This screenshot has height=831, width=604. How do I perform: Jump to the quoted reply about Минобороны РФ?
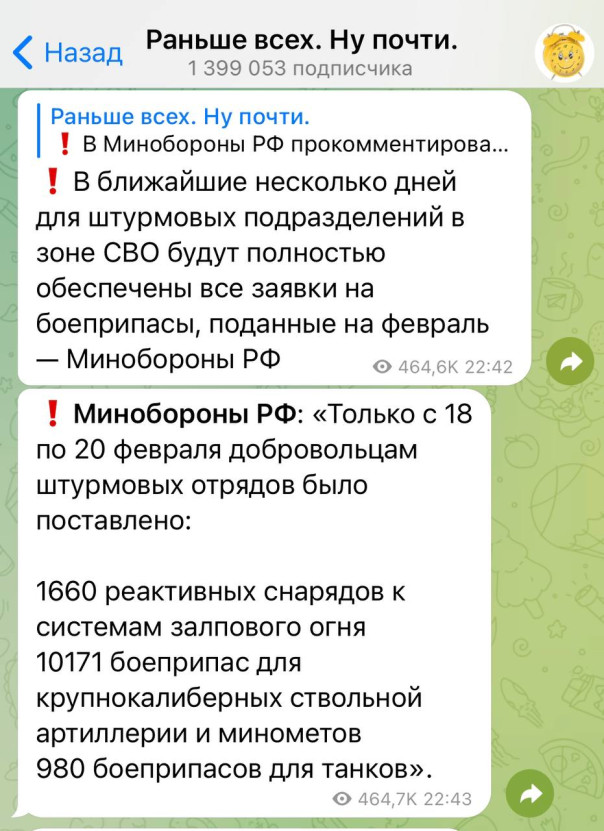[x=275, y=130]
